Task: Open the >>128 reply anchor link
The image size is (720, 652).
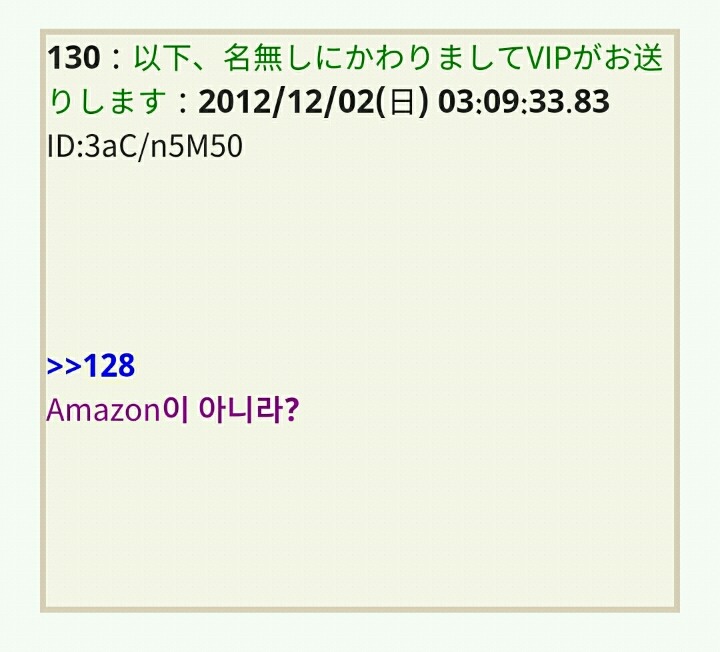Action: 90,366
